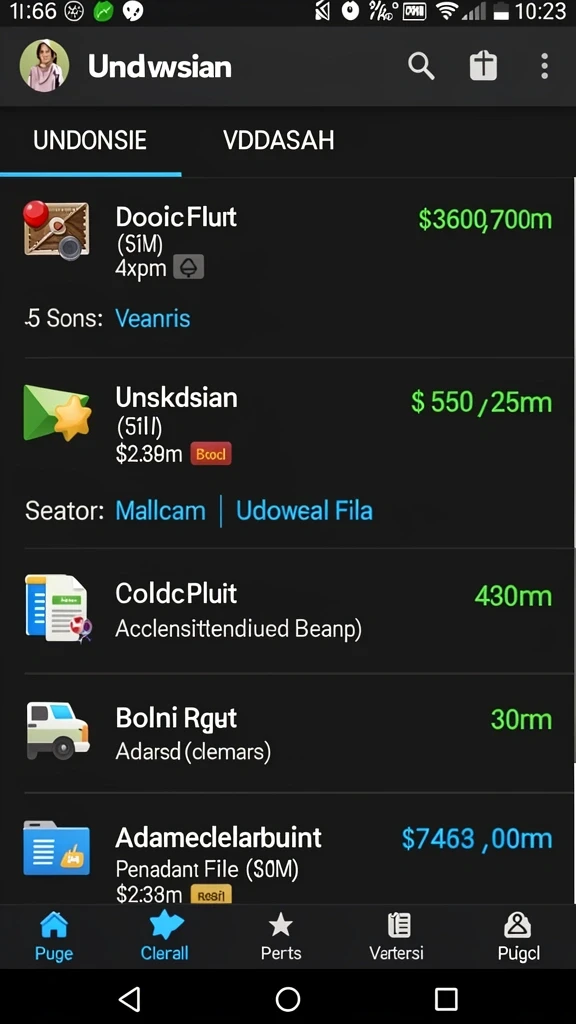Open the Bolni Rgut row
Image resolution: width=576 pixels, height=1024 pixels.
click(288, 733)
